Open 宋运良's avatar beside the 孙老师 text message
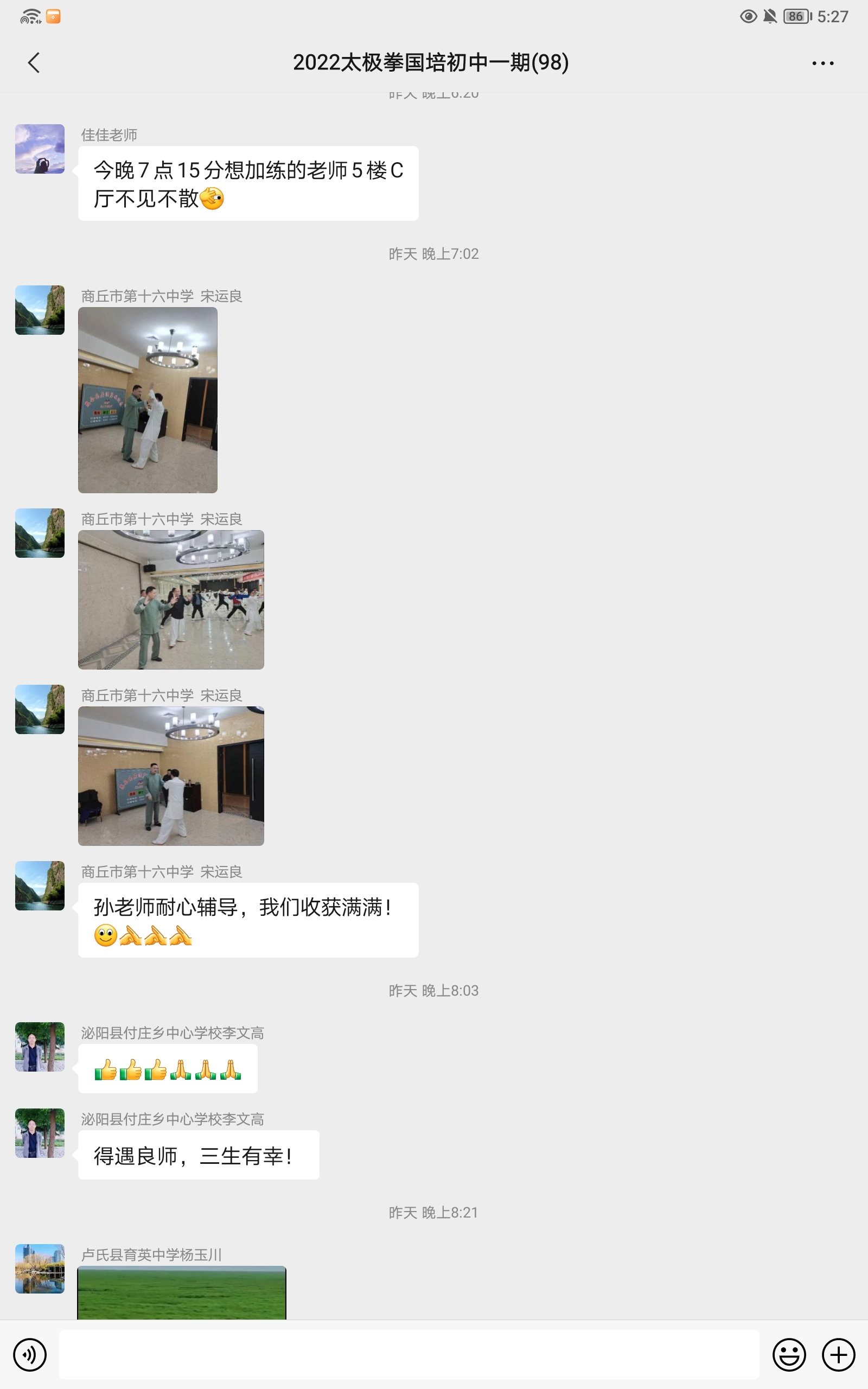 (40, 885)
